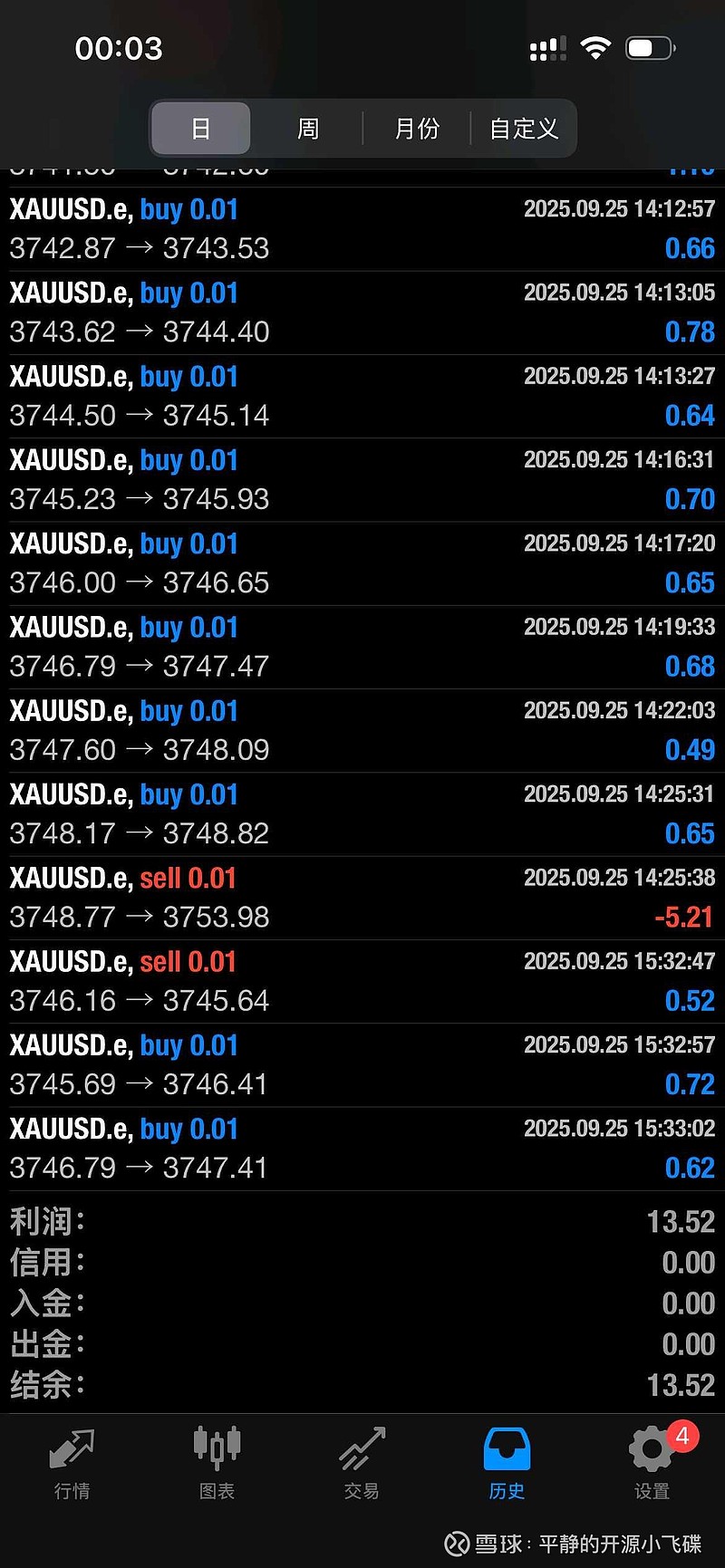Show details of buy trade at 15:33:02
Image resolution: width=725 pixels, height=1568 pixels.
(362, 1149)
